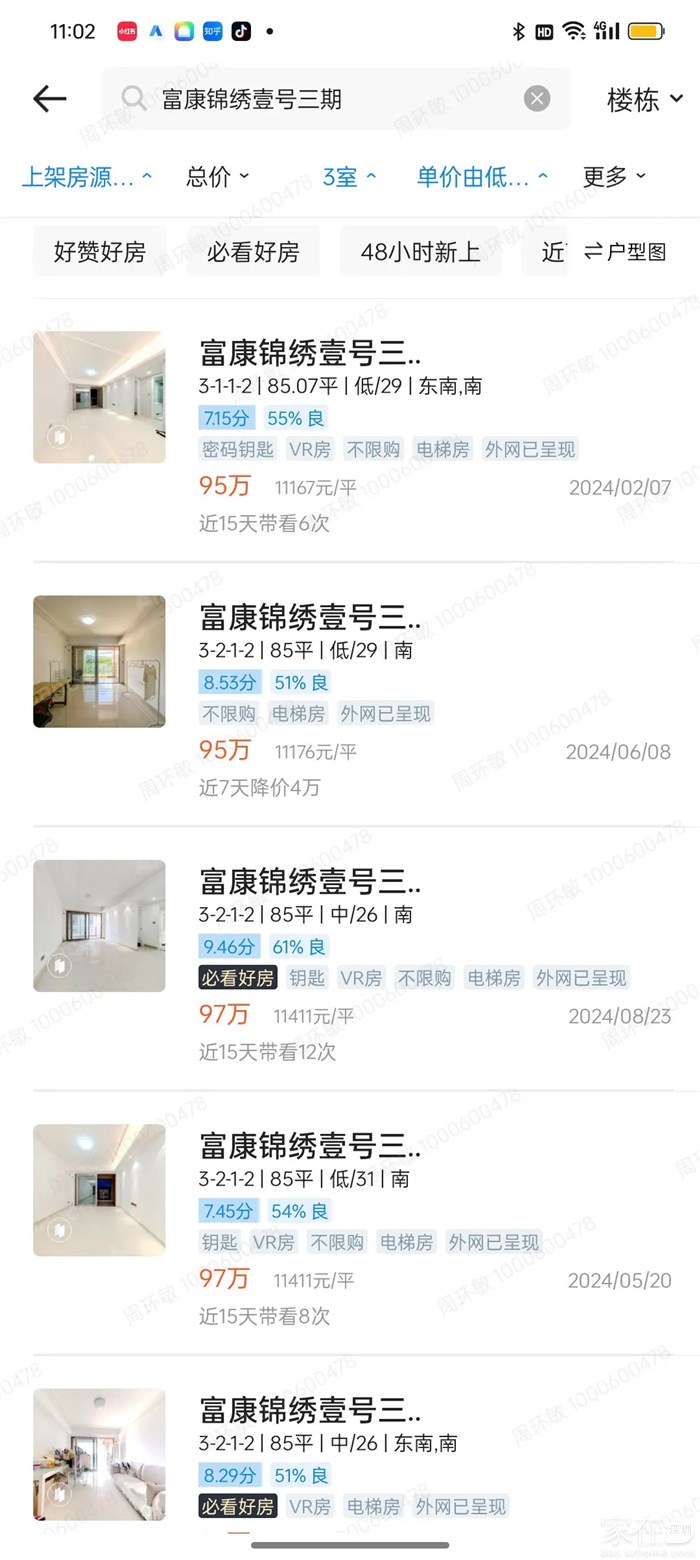Clear the search text
700x1560 pixels.
coord(537,98)
